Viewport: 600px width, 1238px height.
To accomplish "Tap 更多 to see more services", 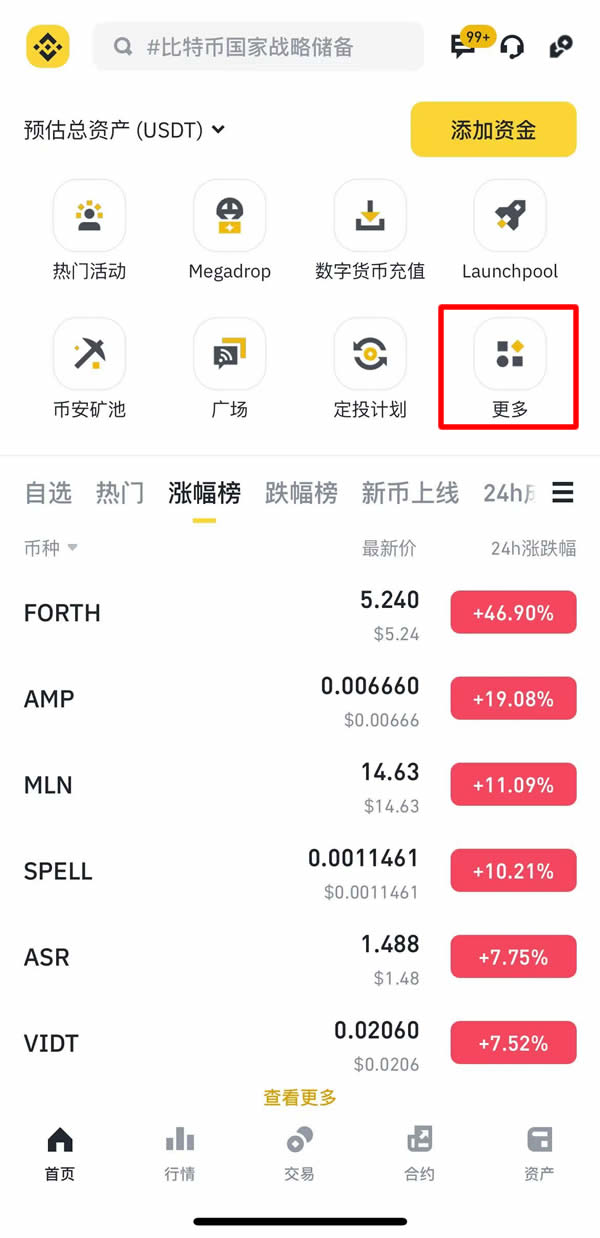I will [x=509, y=368].
